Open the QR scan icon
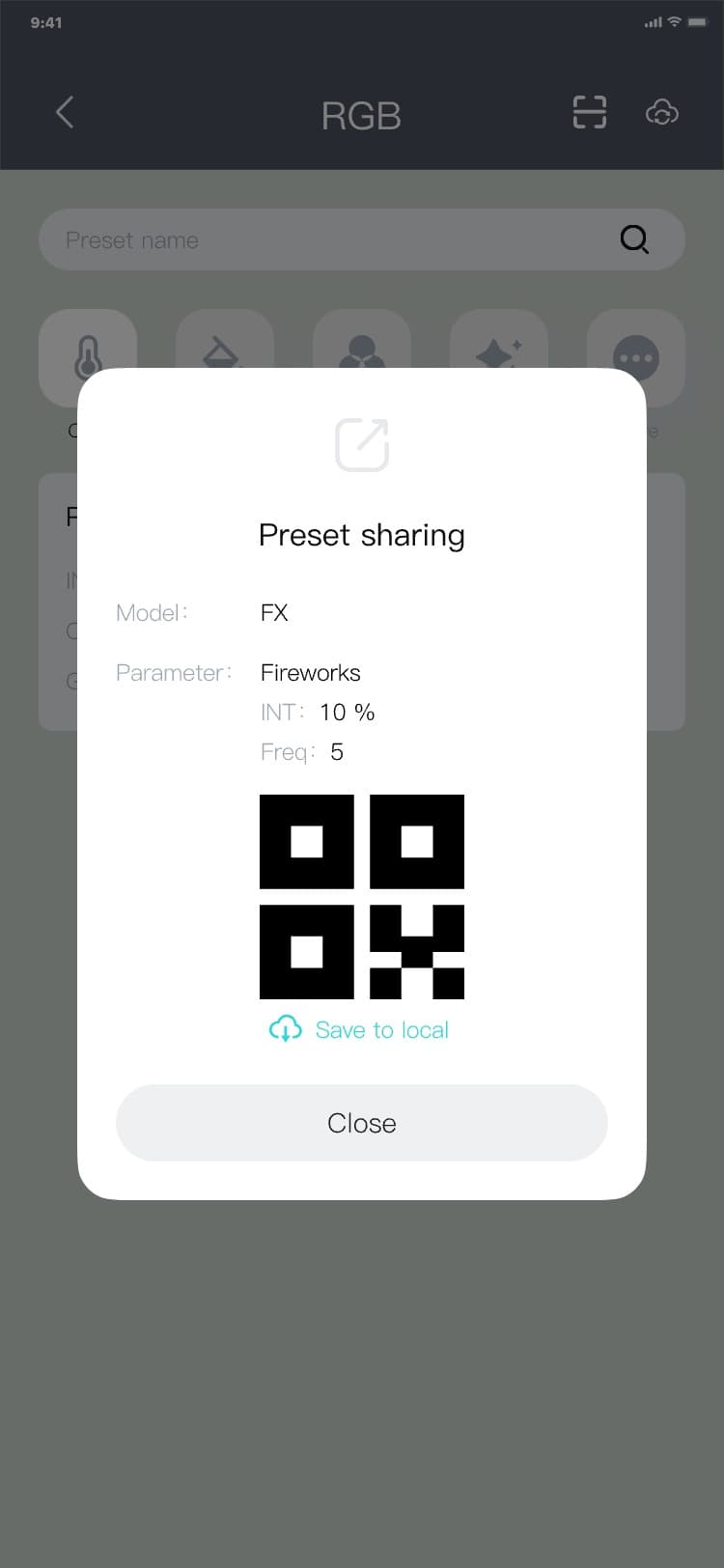724x1568 pixels. [589, 113]
